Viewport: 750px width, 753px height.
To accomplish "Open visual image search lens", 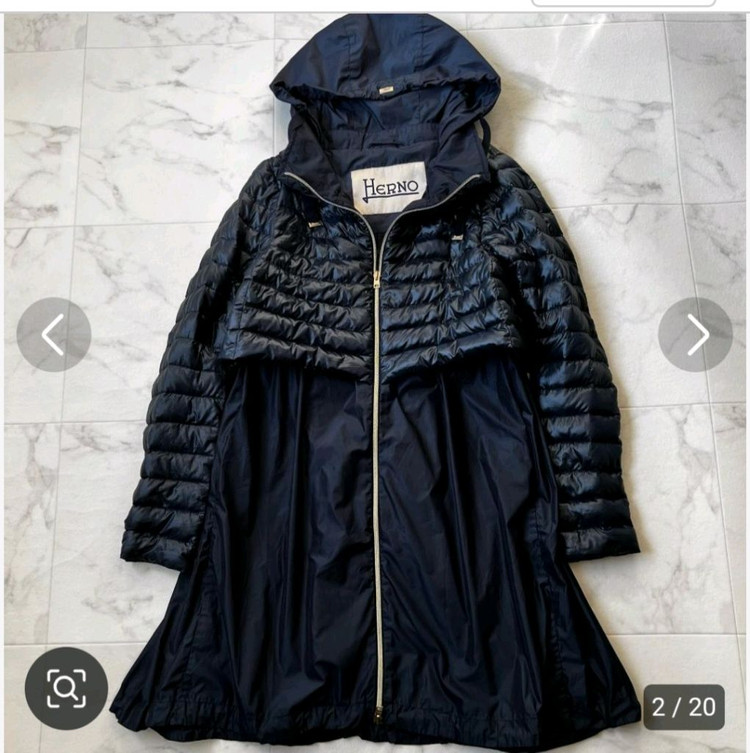I will click(66, 688).
